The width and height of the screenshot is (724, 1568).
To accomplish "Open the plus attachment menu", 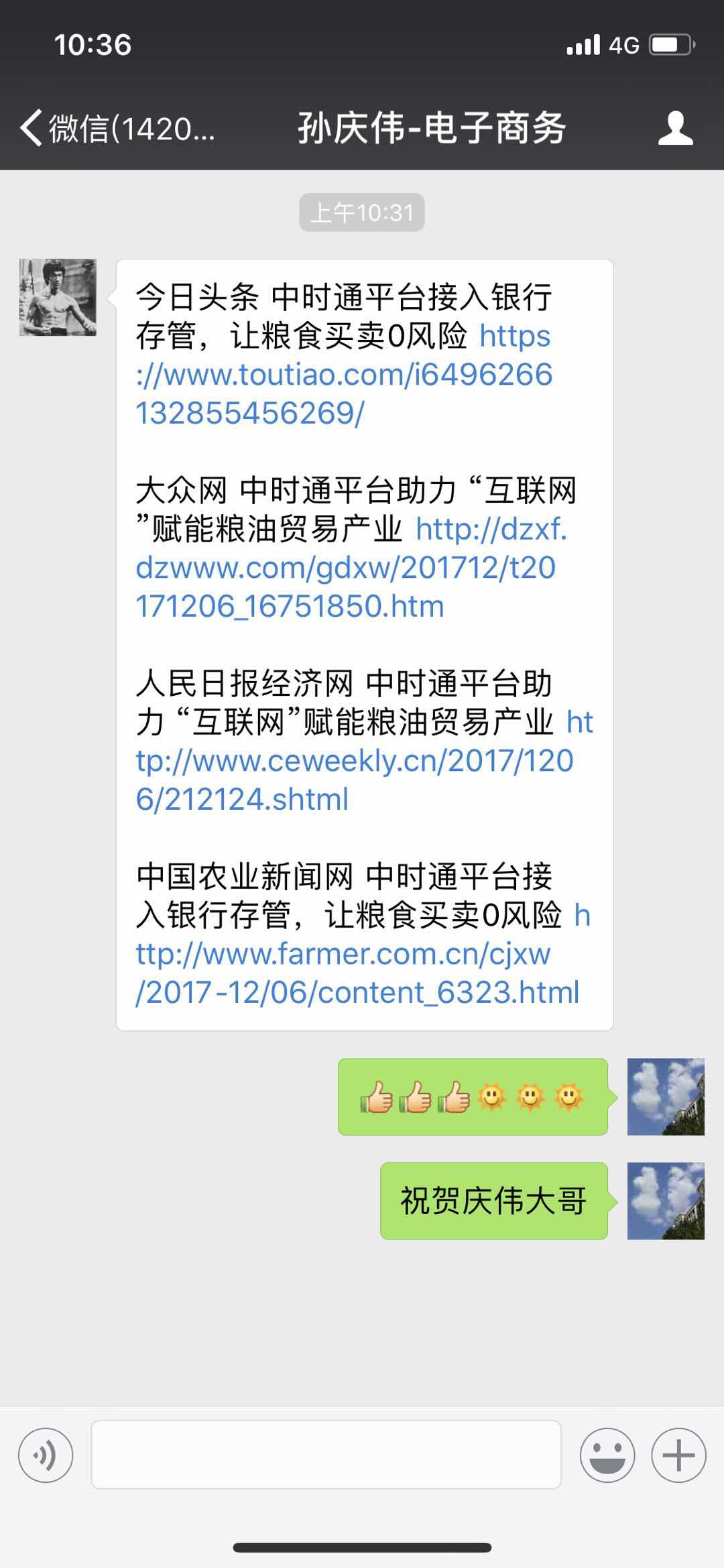I will [x=678, y=1454].
